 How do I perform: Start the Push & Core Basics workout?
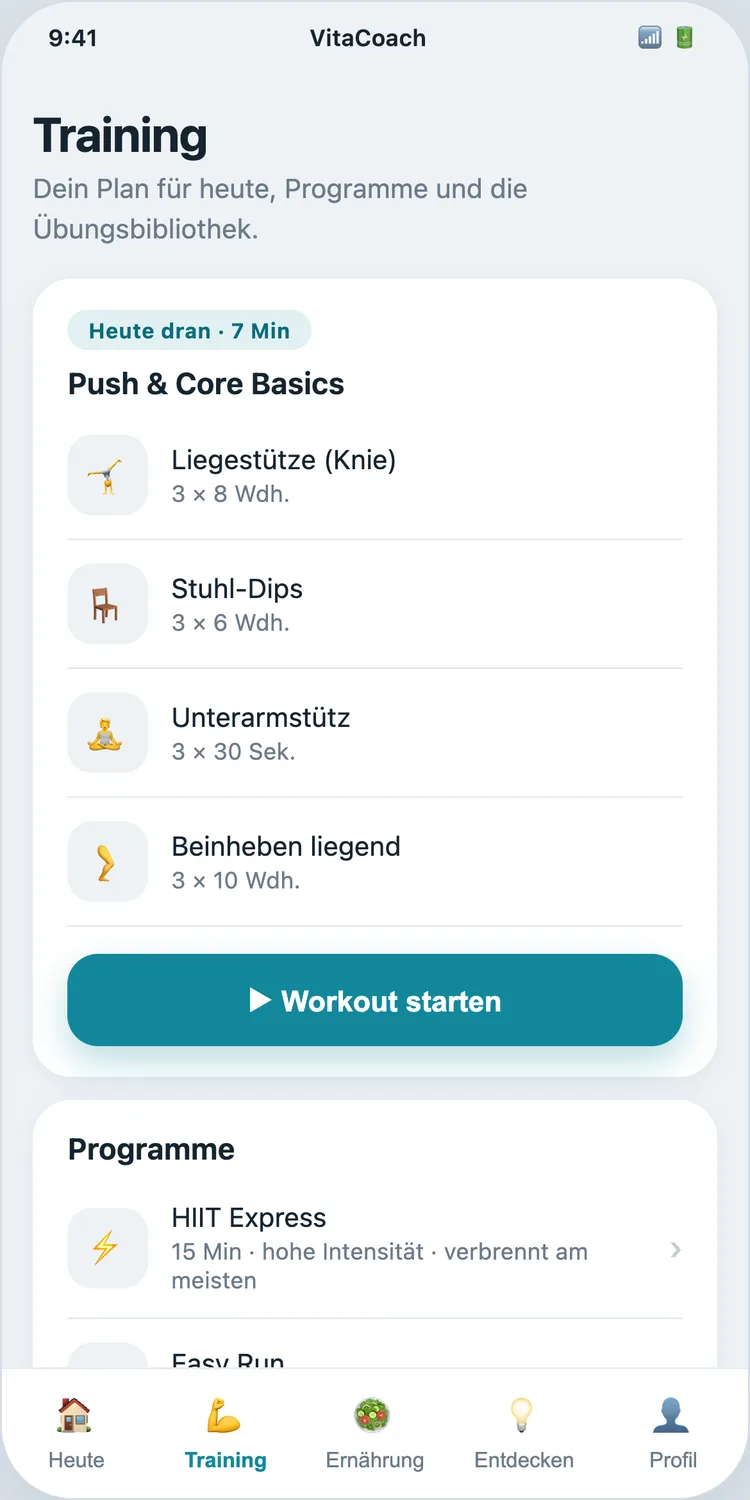tap(375, 1000)
